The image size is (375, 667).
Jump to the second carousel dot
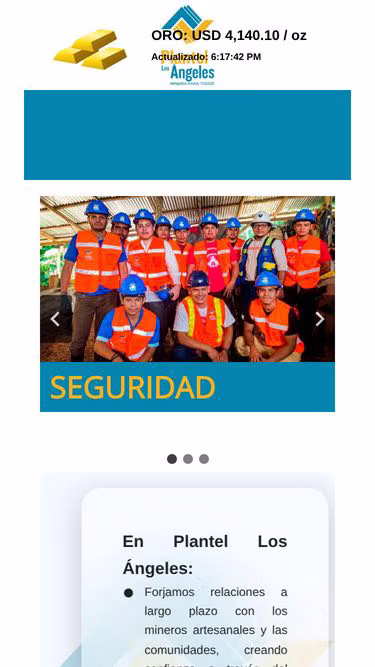[188, 459]
